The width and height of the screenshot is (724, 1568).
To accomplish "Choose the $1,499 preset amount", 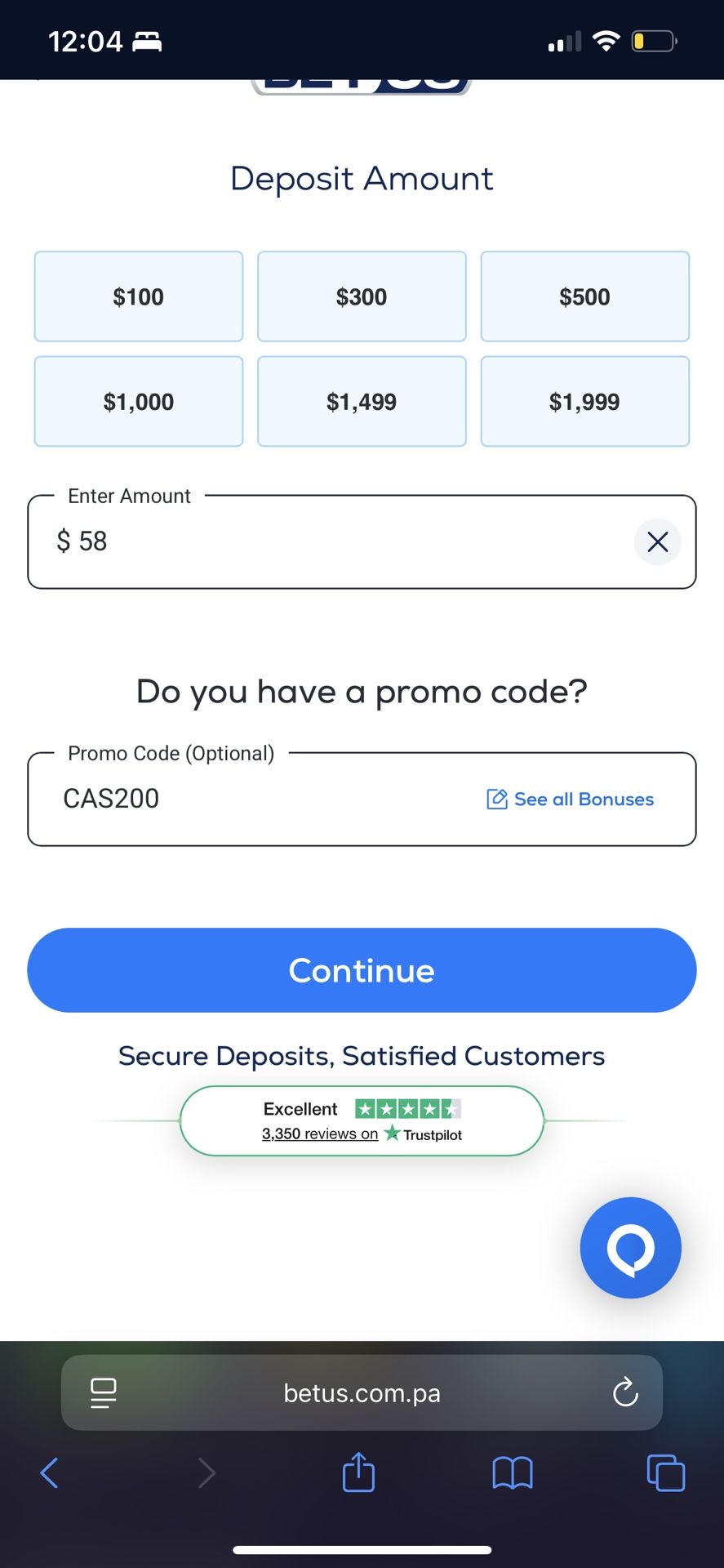I will (362, 401).
